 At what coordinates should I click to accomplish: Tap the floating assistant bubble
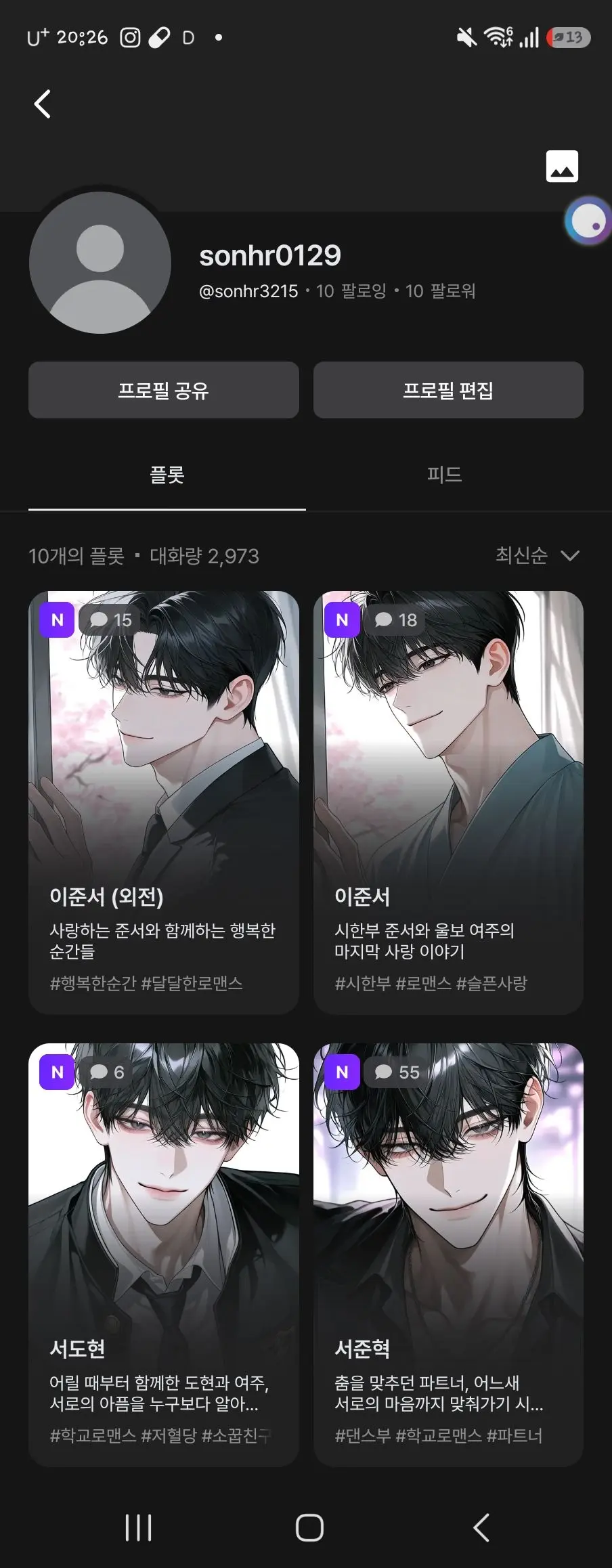click(x=588, y=220)
